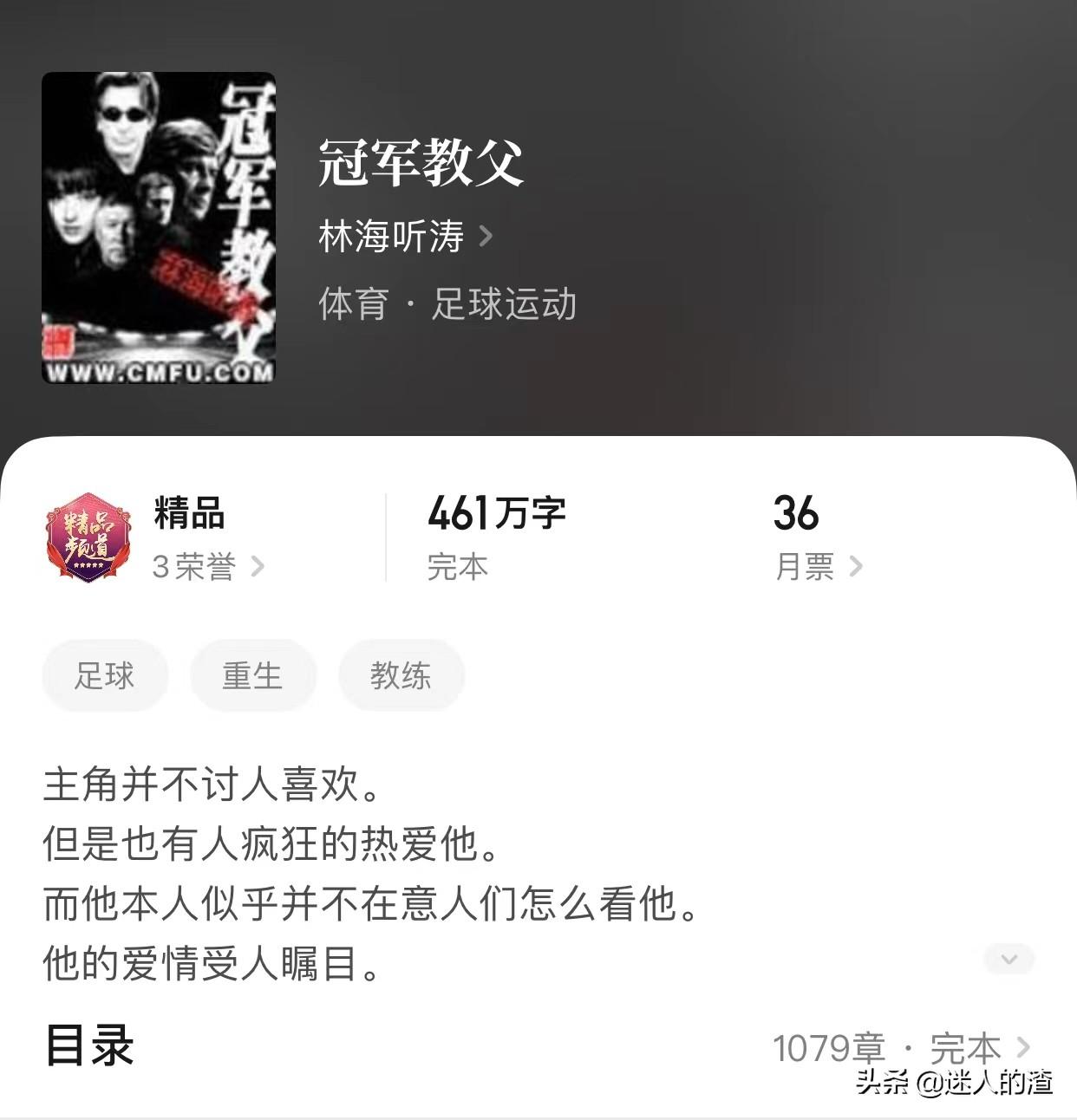
Task: Open the 目录 with 1079 chapters
Action: (x=900, y=1048)
